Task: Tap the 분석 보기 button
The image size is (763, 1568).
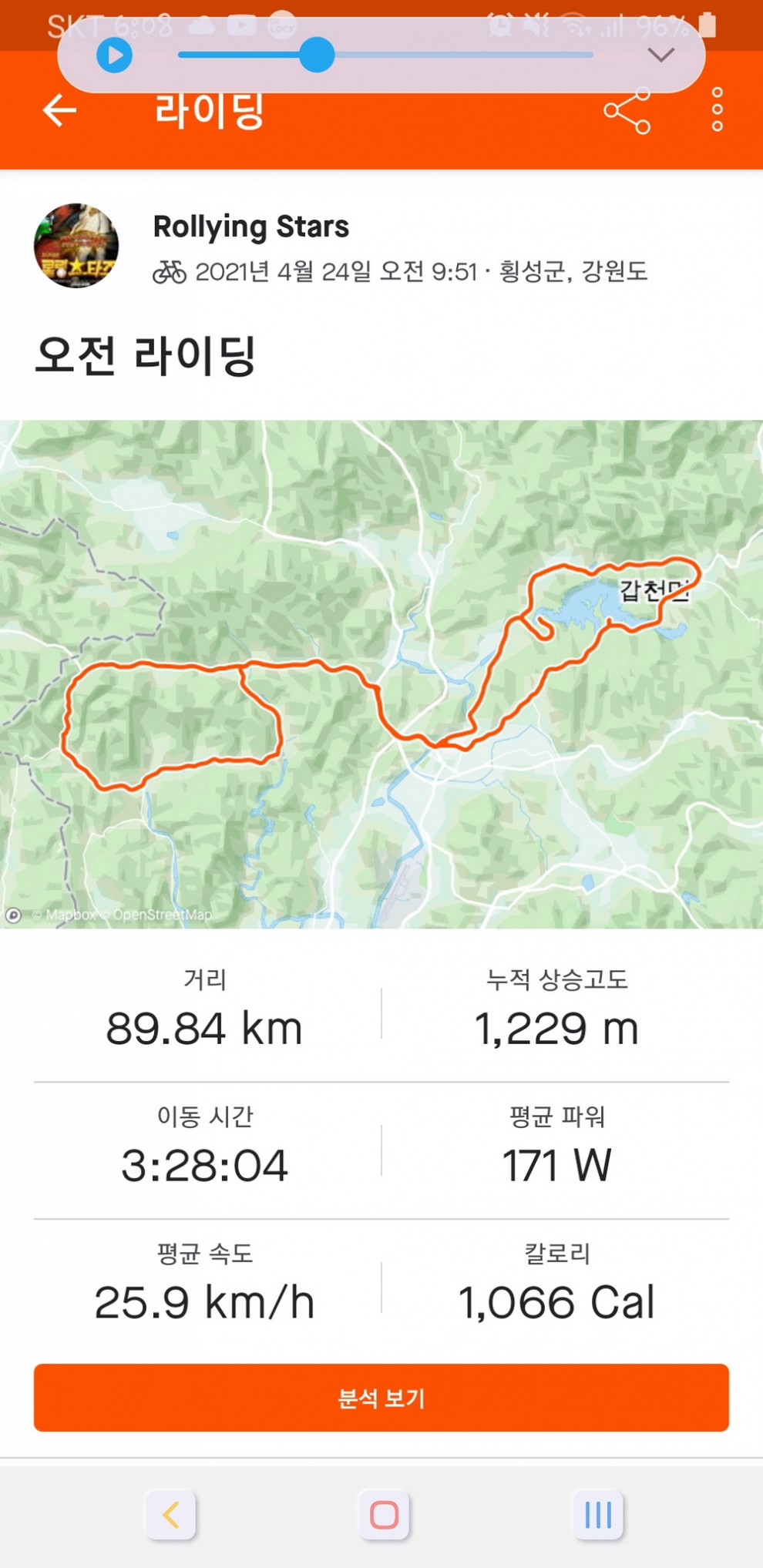Action: [x=381, y=1398]
